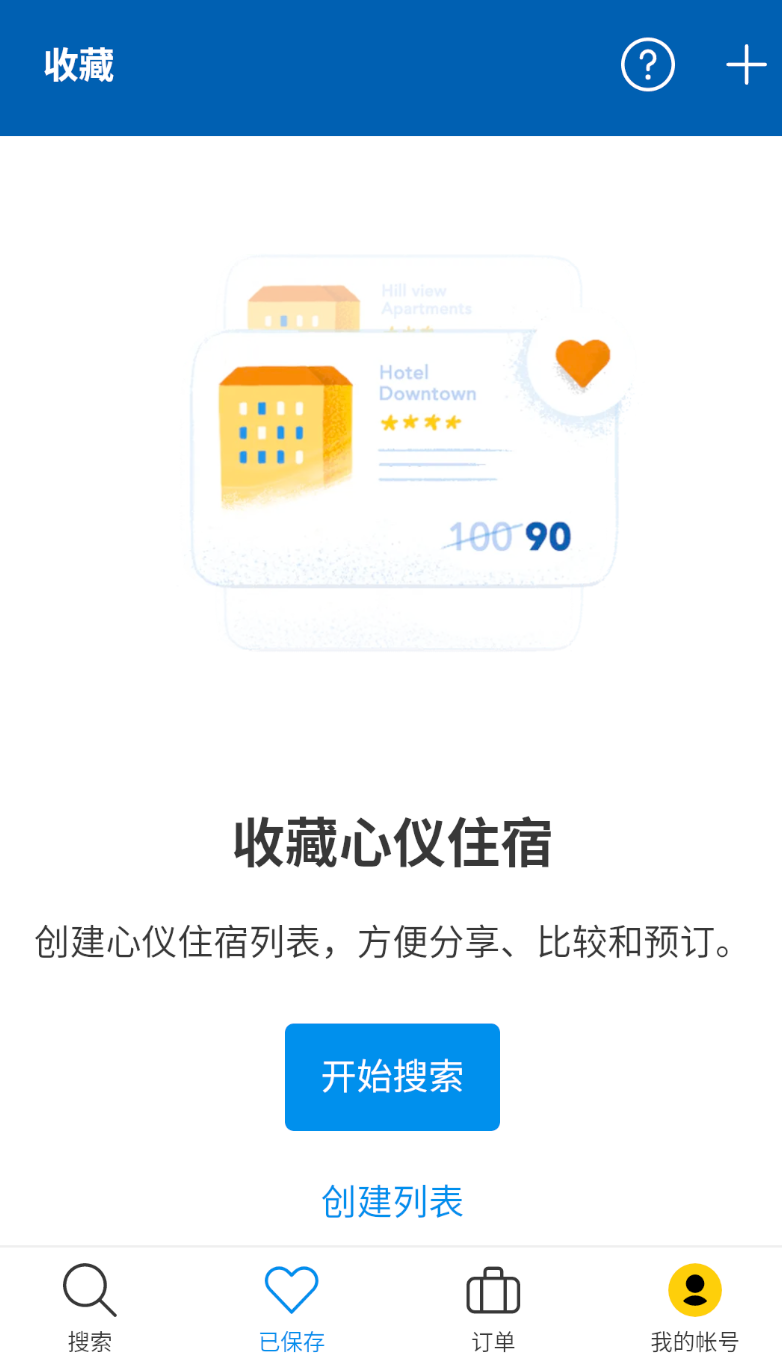782x1358 pixels.
Task: Switch to the 搜索 tab
Action: 89,1305
